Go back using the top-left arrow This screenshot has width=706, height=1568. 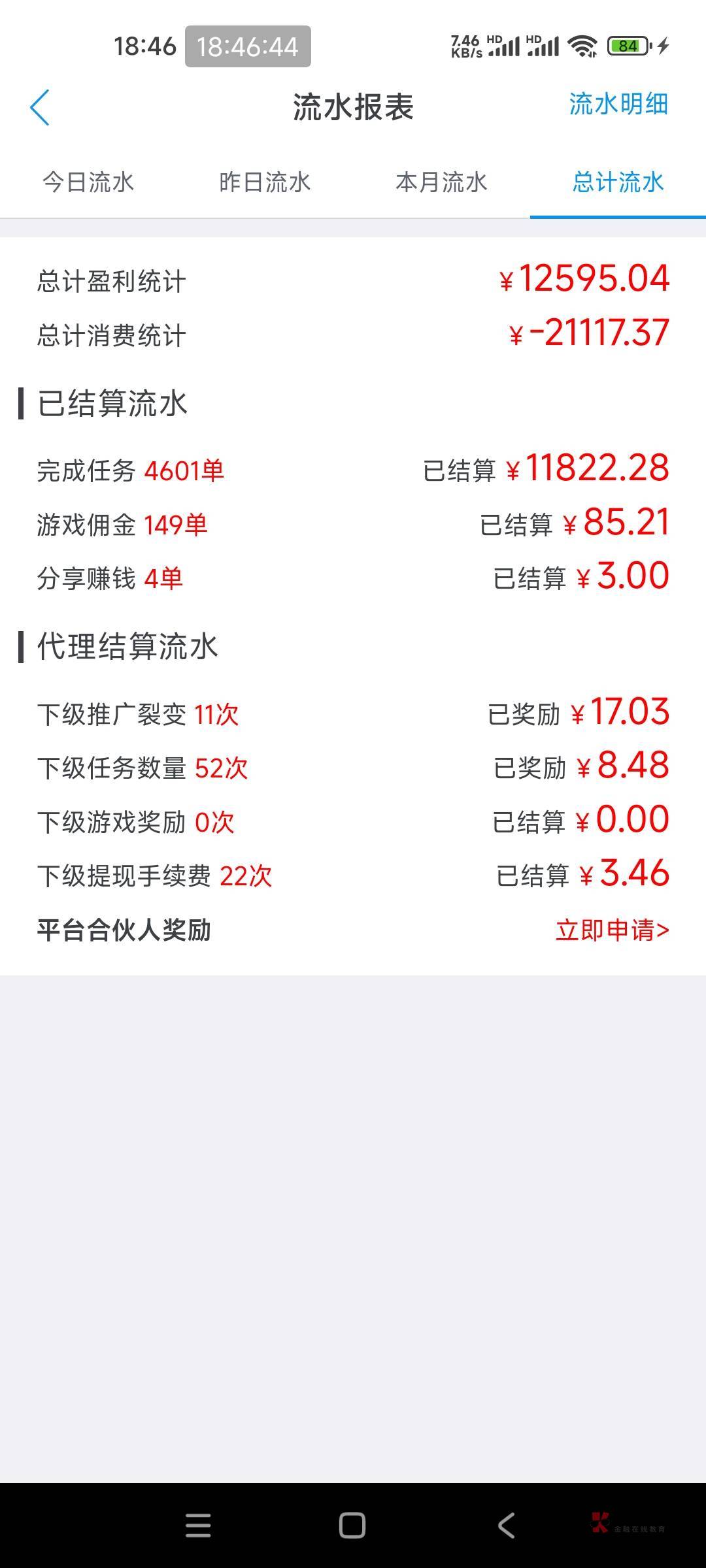tap(40, 107)
